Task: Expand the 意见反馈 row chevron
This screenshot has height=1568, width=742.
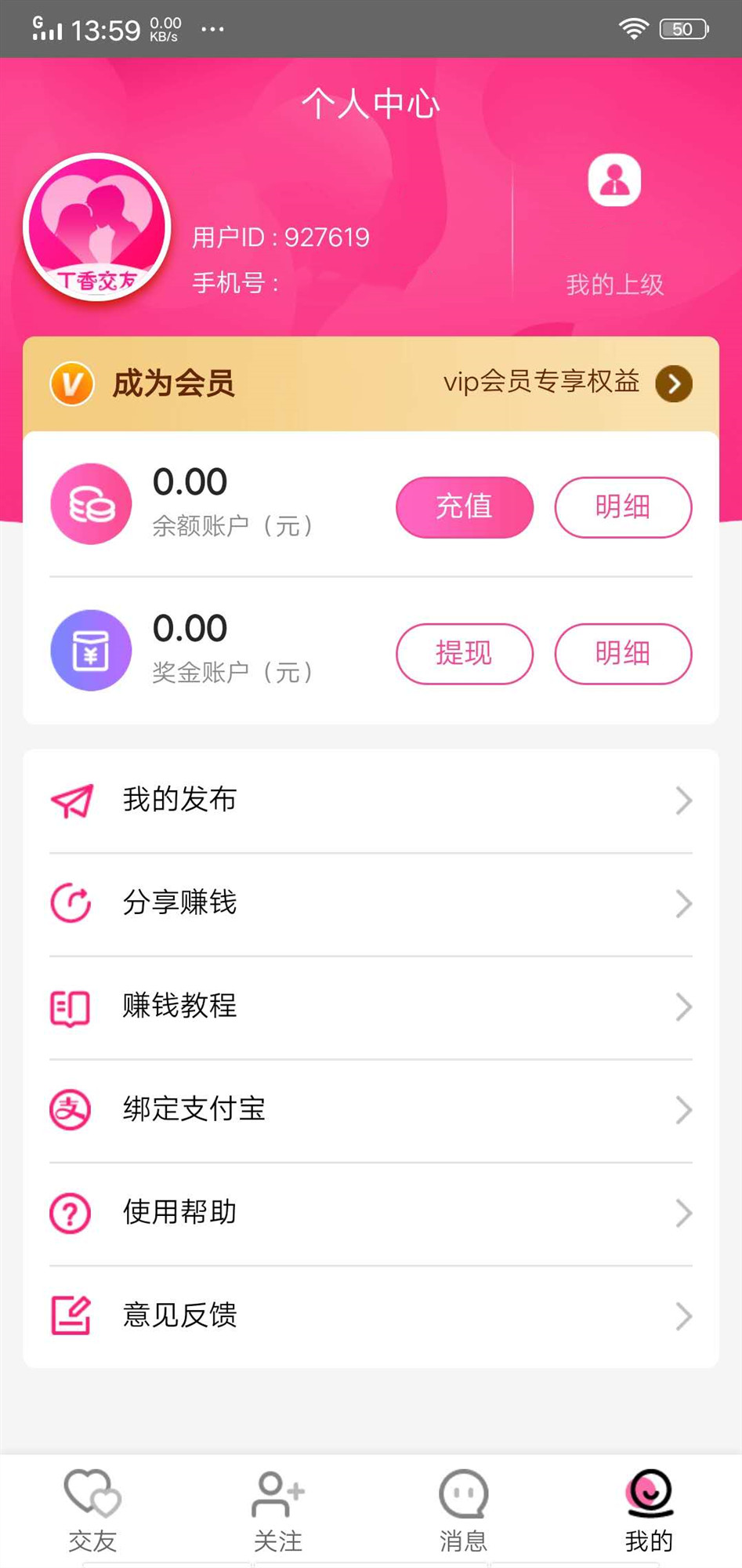Action: [682, 1316]
